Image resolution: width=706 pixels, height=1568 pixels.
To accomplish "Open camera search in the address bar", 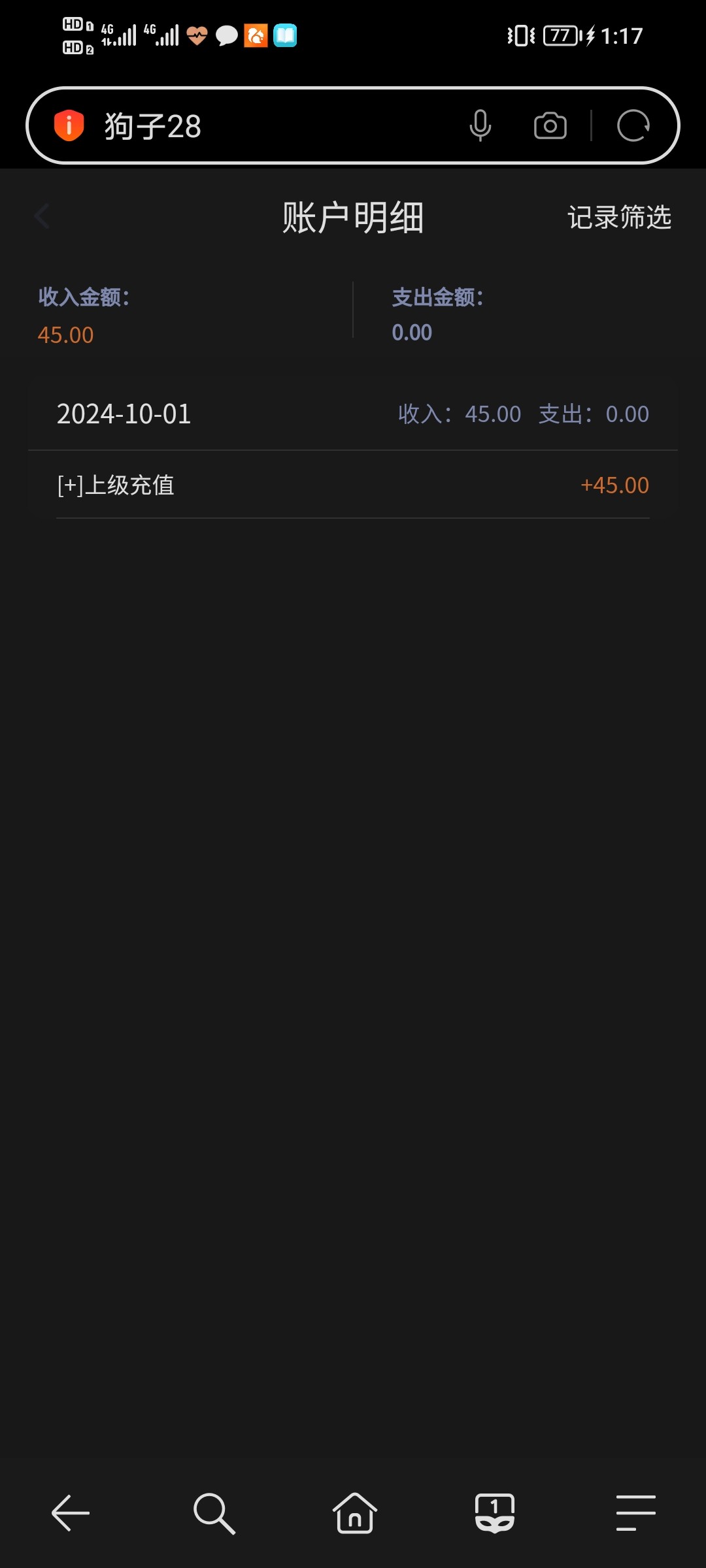I will [550, 125].
